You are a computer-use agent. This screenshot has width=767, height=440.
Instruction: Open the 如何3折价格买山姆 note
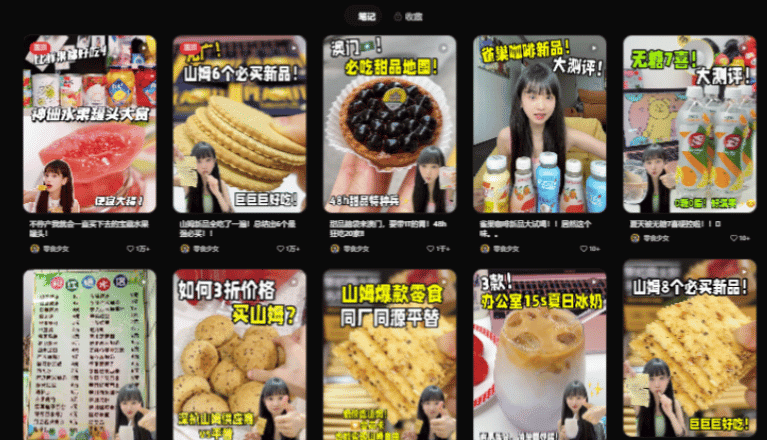click(239, 355)
